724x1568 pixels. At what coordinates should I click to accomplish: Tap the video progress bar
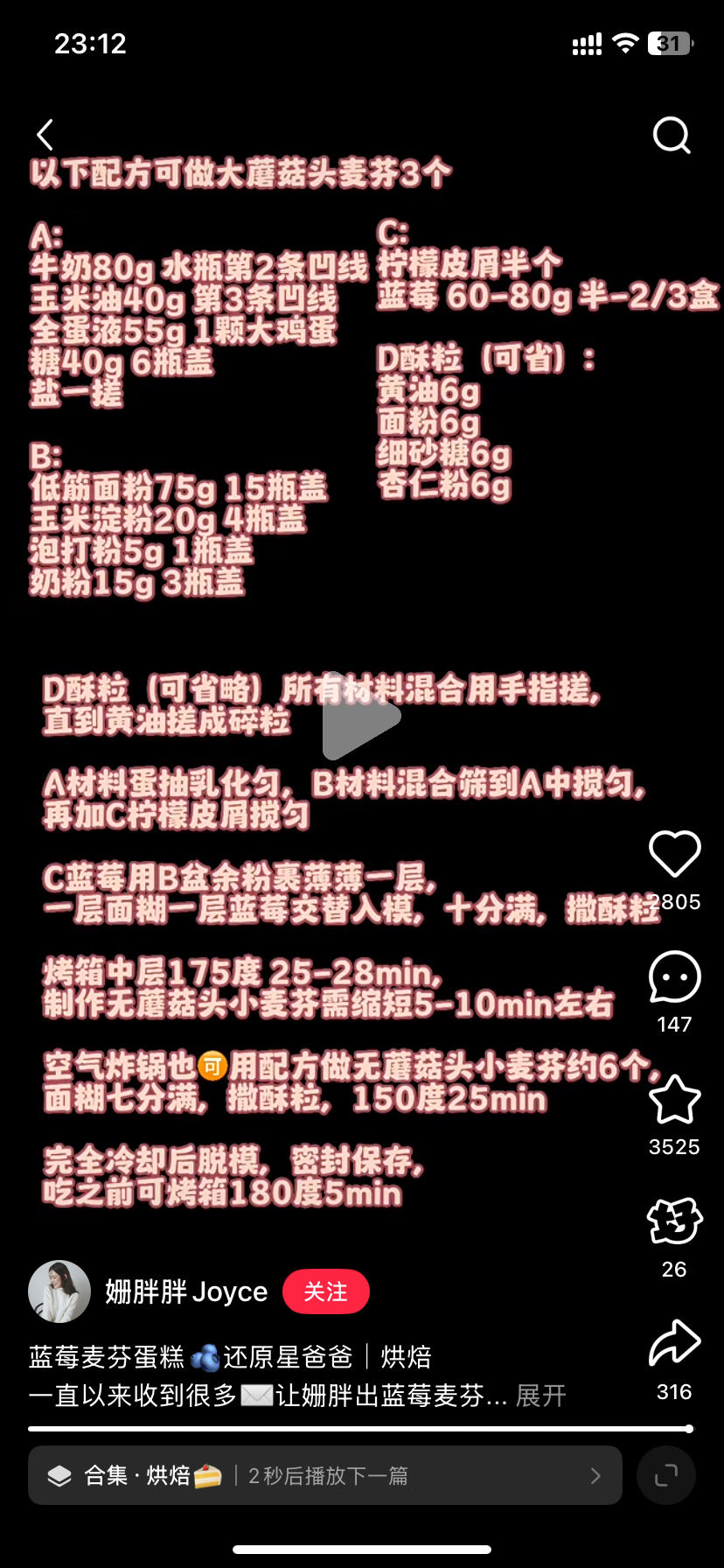coord(360,1429)
